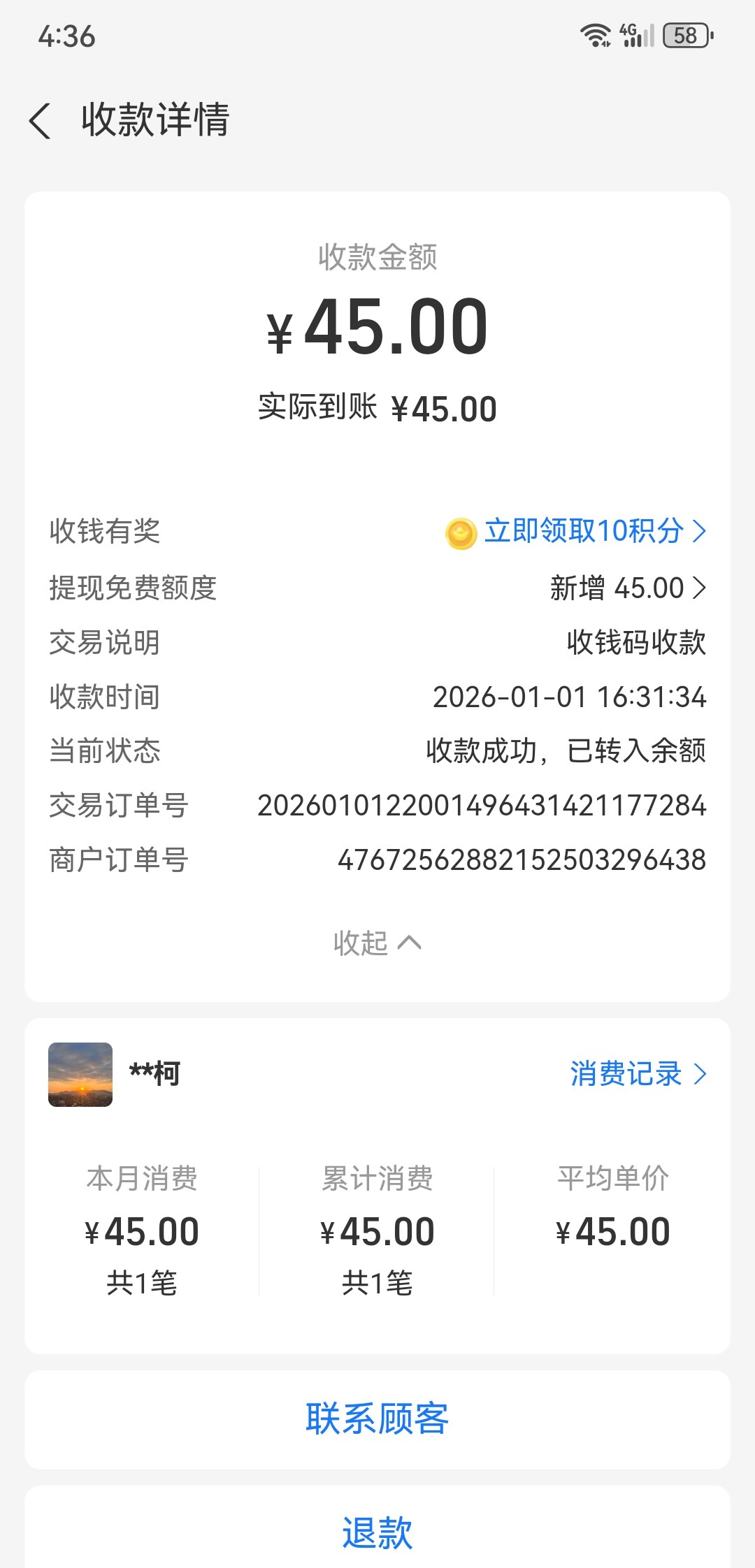Tap the 交易订单号 number to copy
Image resolution: width=755 pixels, height=1568 pixels.
tap(482, 806)
